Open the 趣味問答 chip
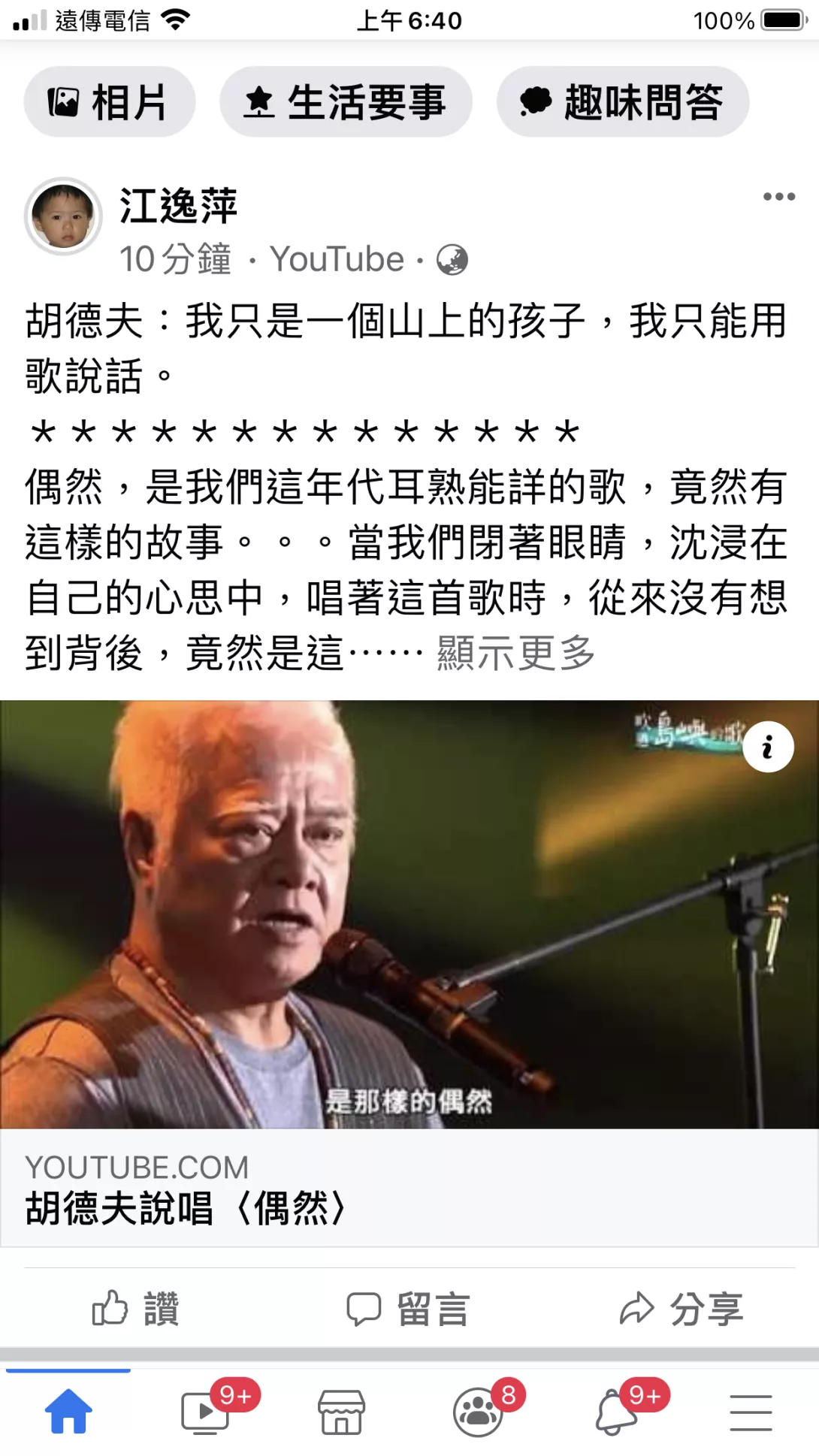819x1456 pixels. pyautogui.click(x=622, y=102)
